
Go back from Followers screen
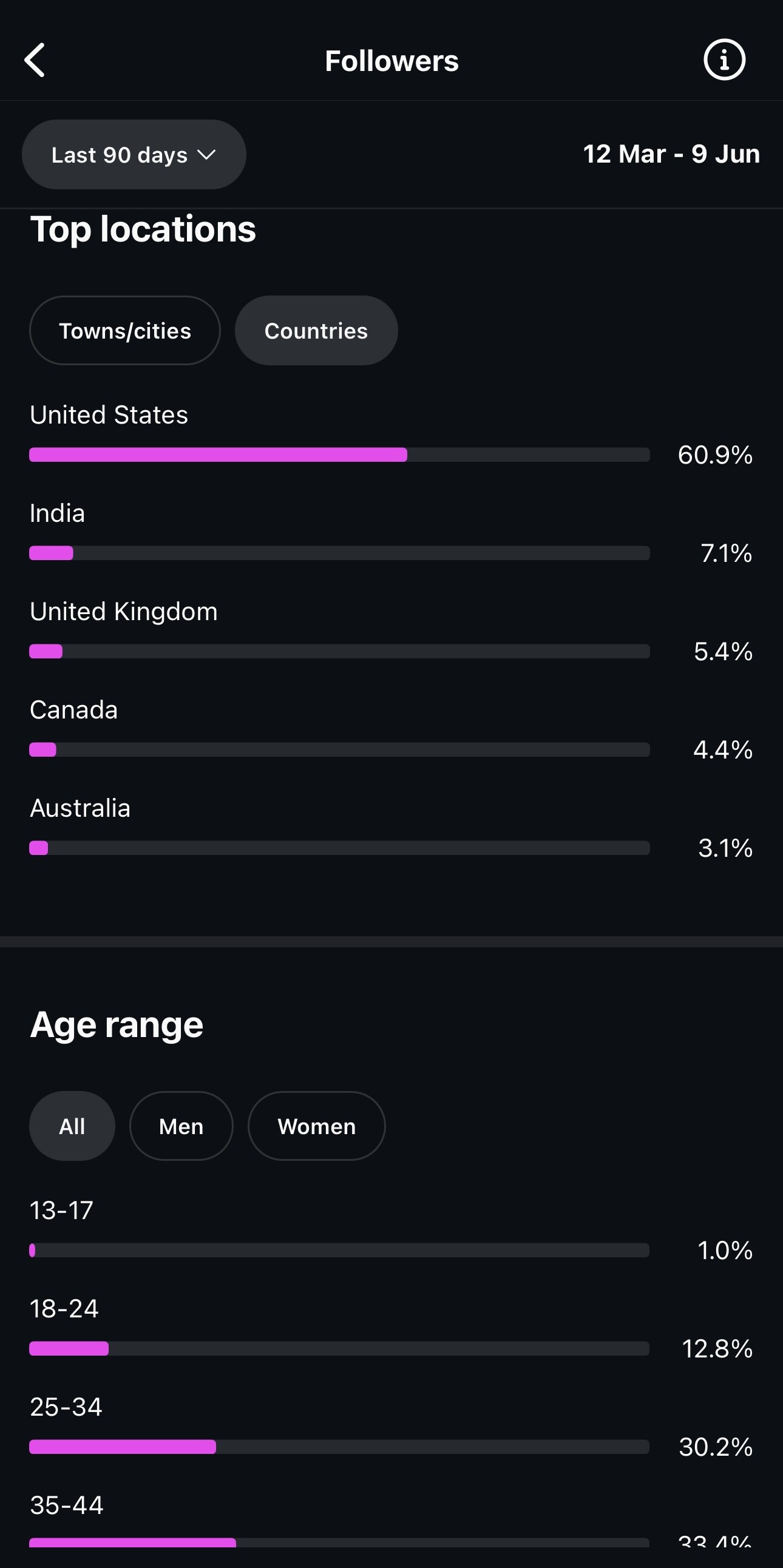coord(35,59)
